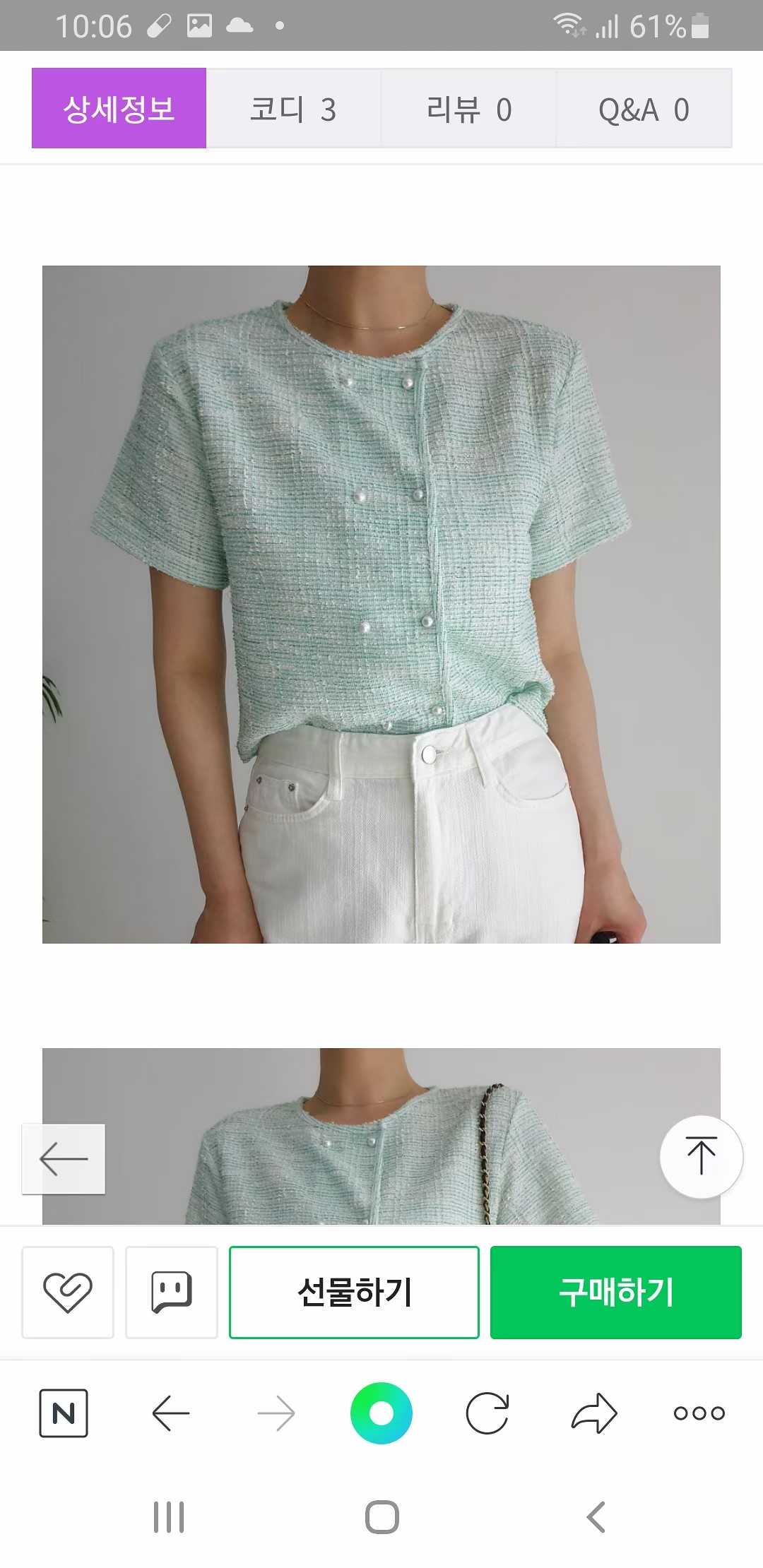This screenshot has width=763, height=1568.
Task: Tap the system home button
Action: (x=381, y=1517)
